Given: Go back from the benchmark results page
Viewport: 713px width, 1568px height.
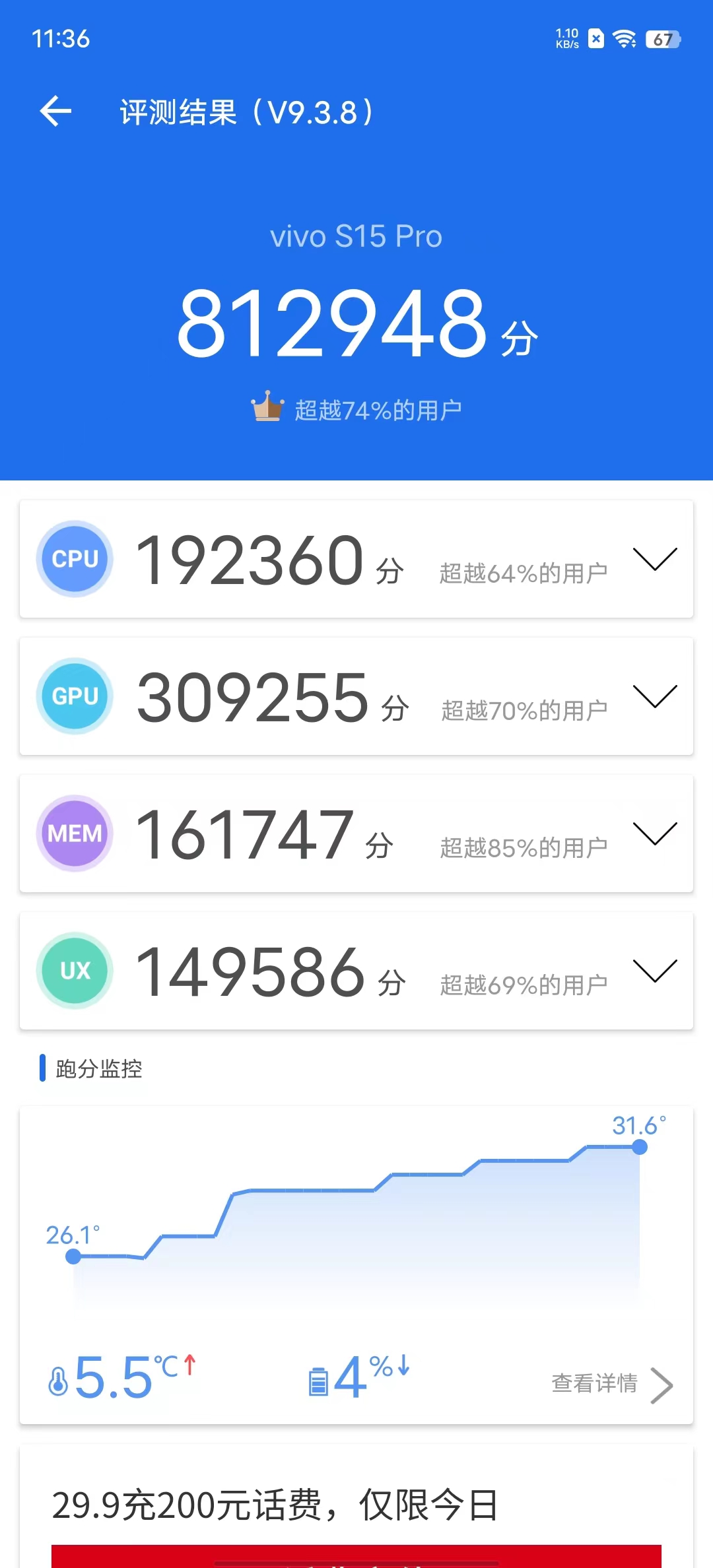Looking at the screenshot, I should click(x=55, y=111).
